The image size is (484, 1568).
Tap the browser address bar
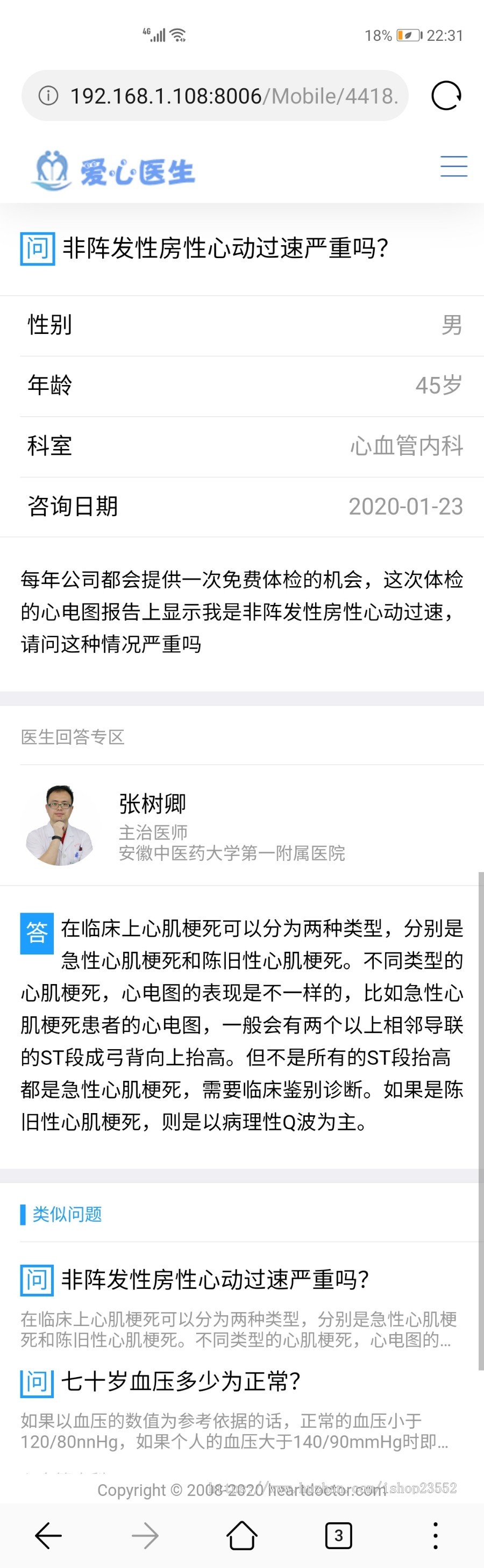tap(233, 96)
